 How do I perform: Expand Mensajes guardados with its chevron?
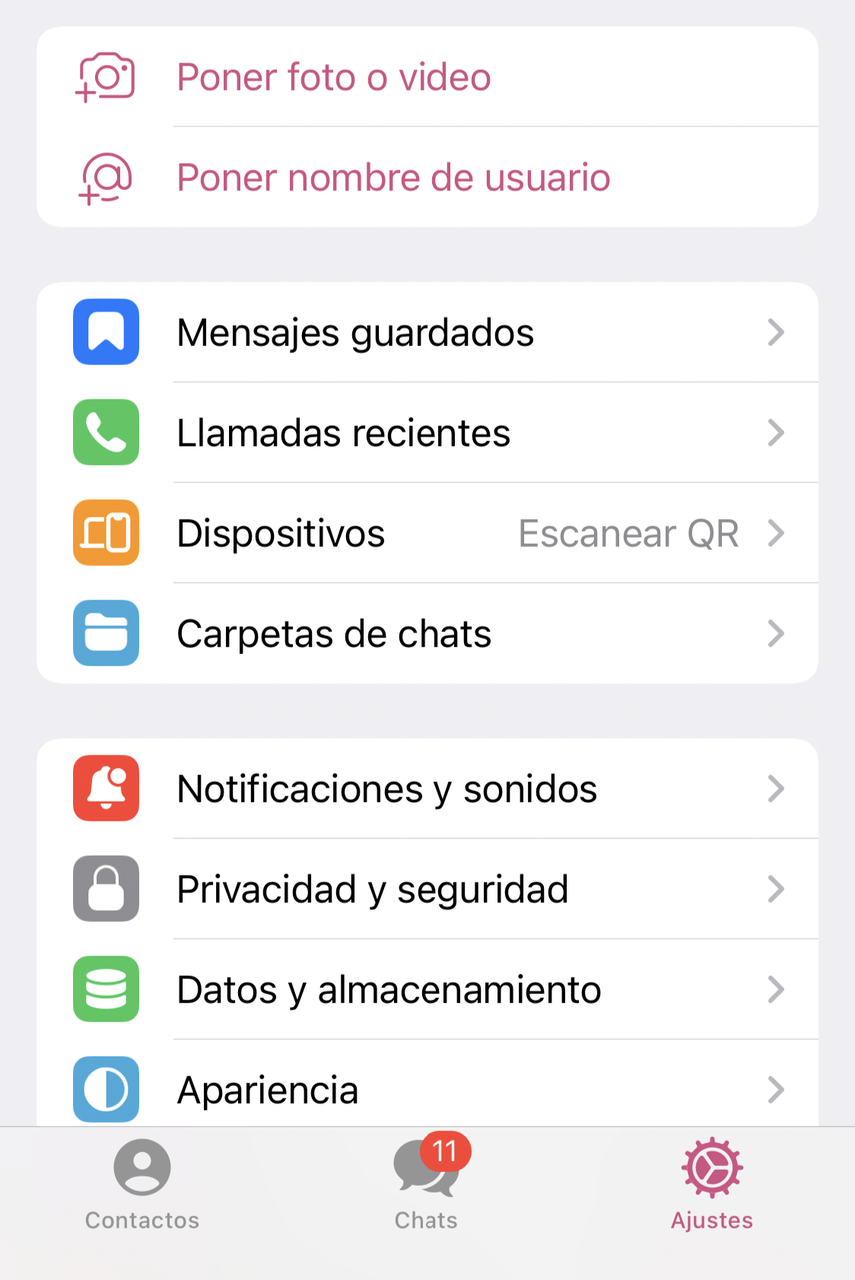pyautogui.click(x=776, y=332)
